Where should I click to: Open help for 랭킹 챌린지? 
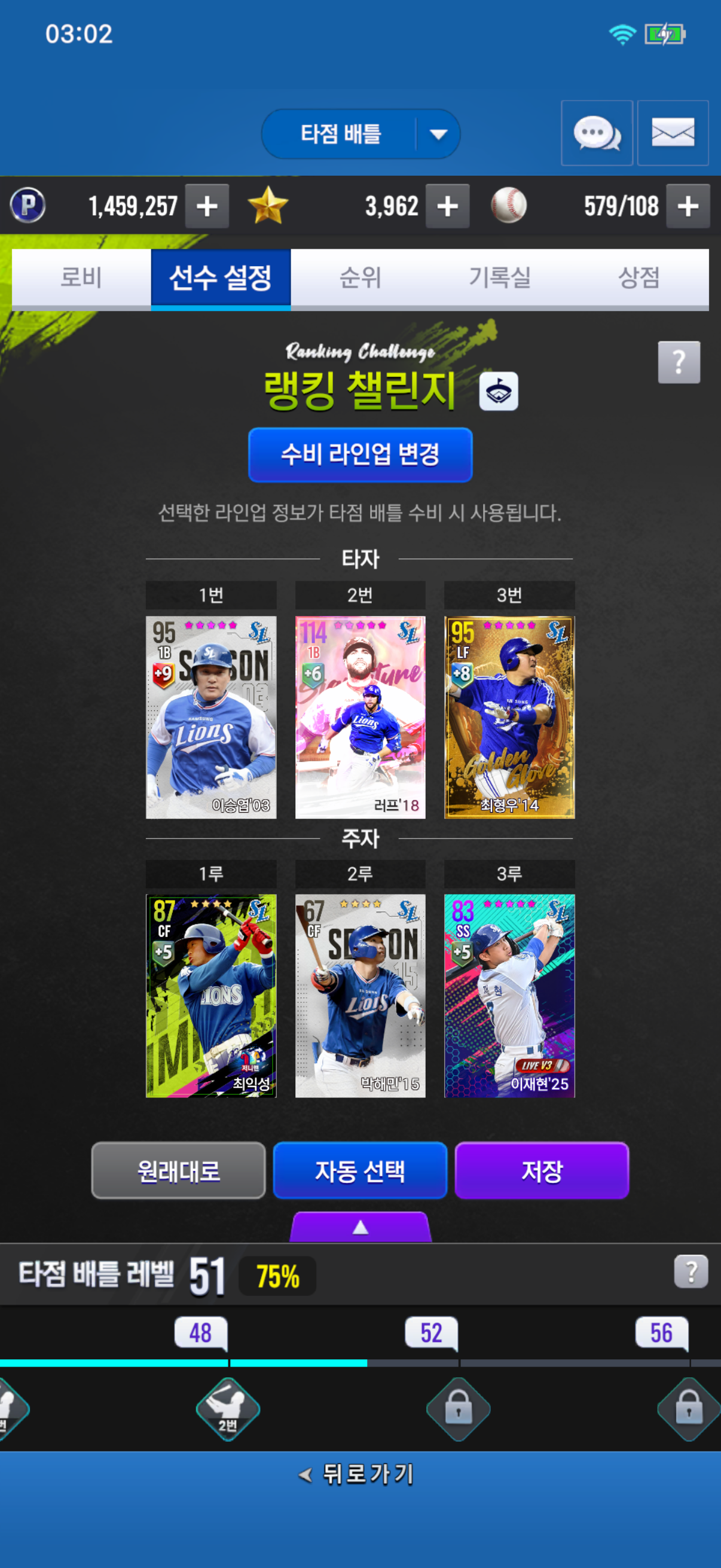click(679, 362)
